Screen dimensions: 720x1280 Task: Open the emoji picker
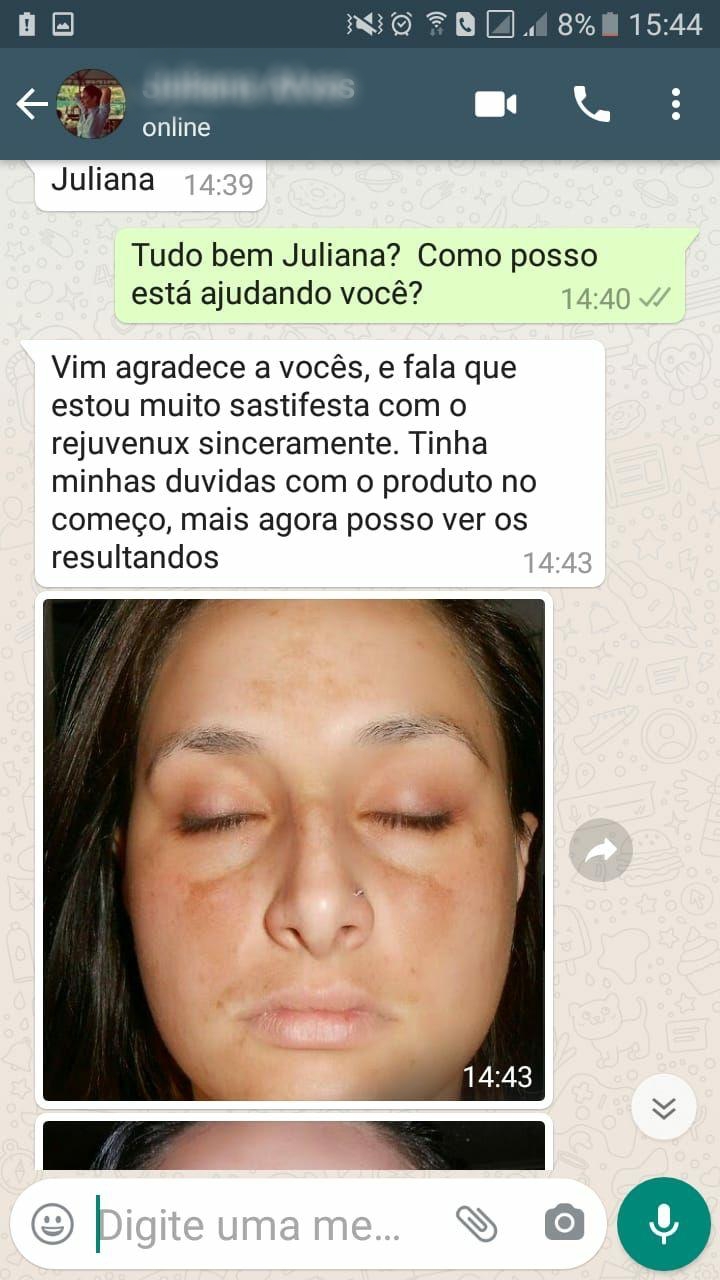[x=52, y=1223]
